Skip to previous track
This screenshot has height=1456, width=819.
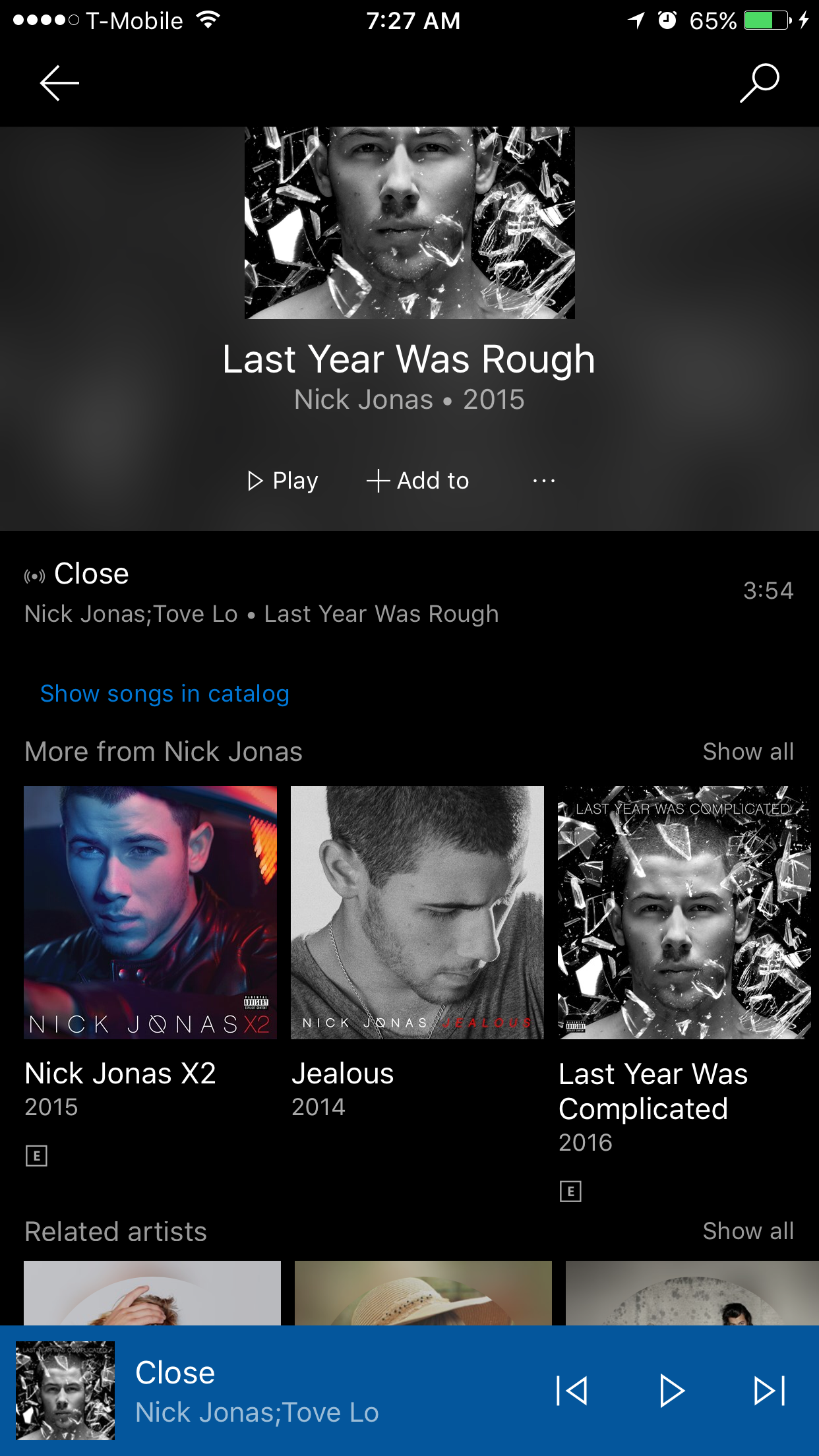tap(572, 1391)
